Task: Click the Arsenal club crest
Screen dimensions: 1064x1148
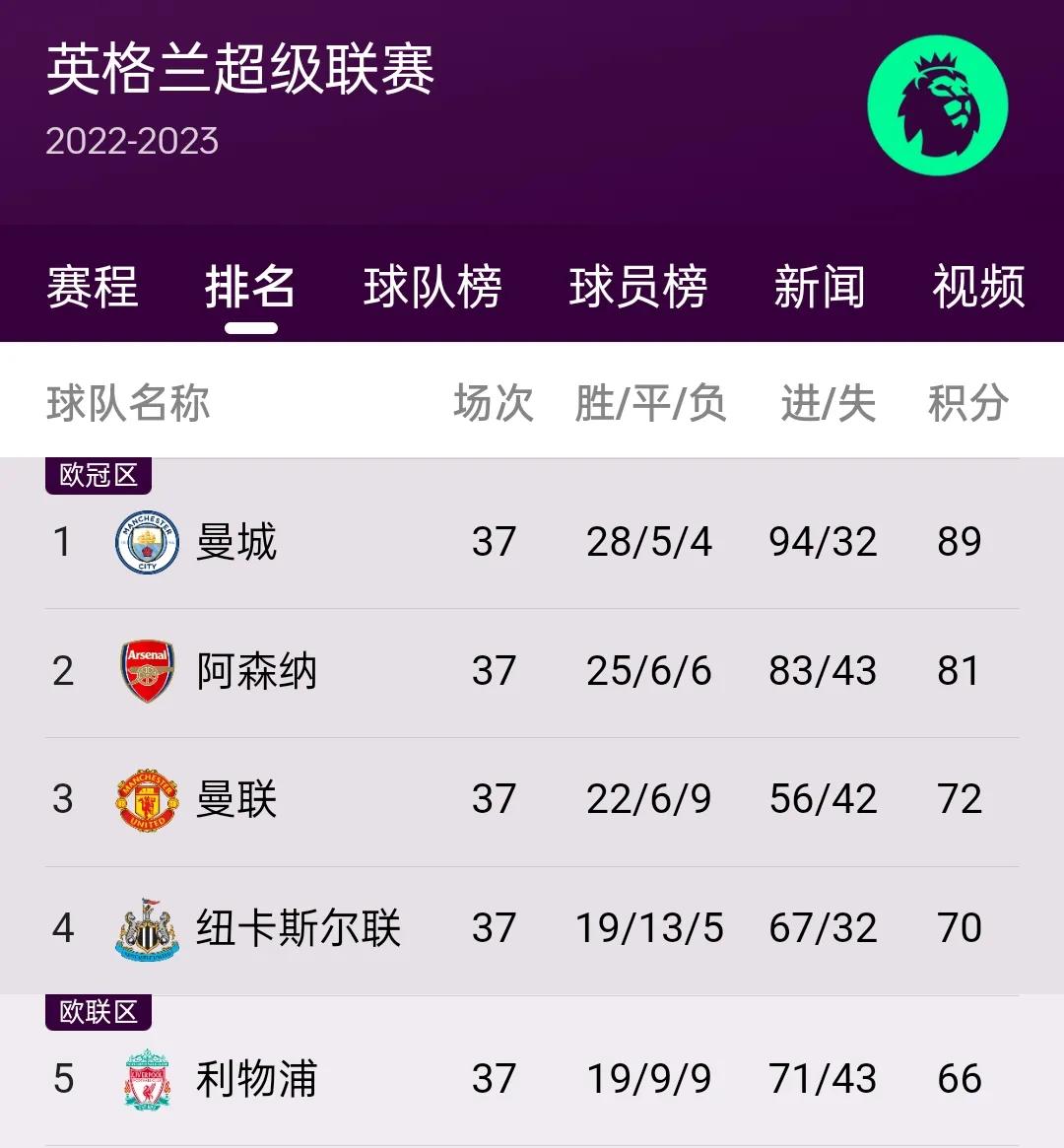Action: coord(146,670)
